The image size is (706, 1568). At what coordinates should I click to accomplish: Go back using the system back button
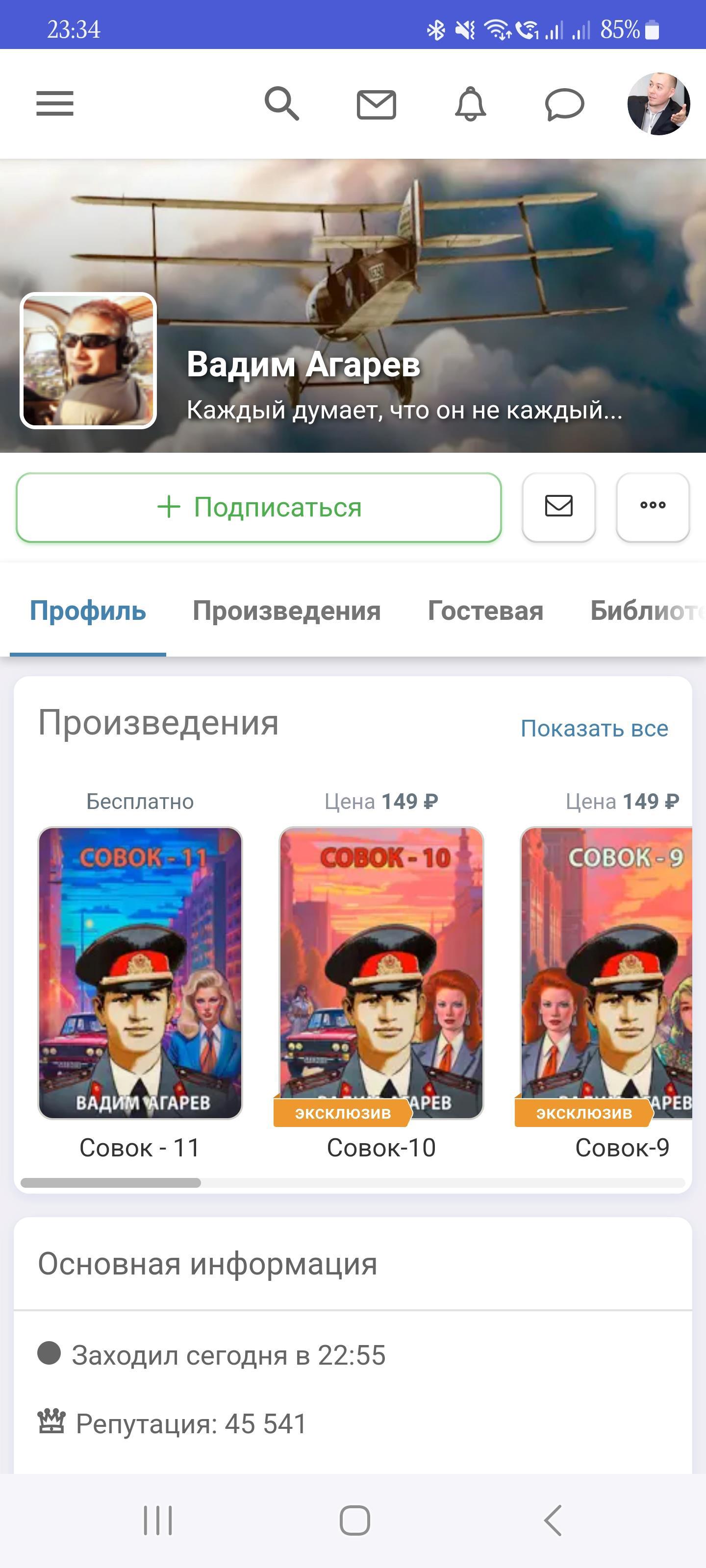pos(552,1520)
